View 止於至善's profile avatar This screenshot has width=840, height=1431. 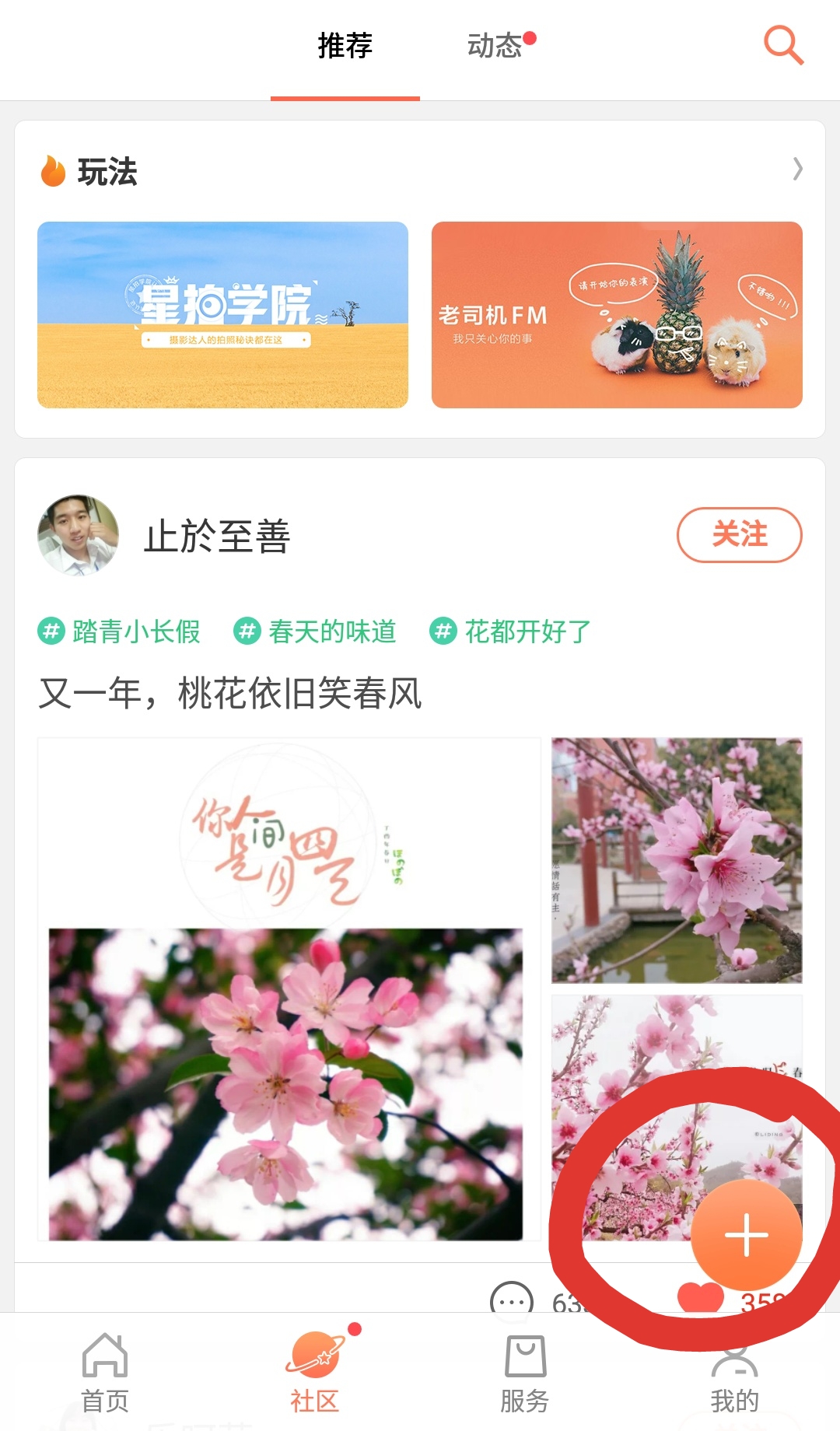[79, 535]
